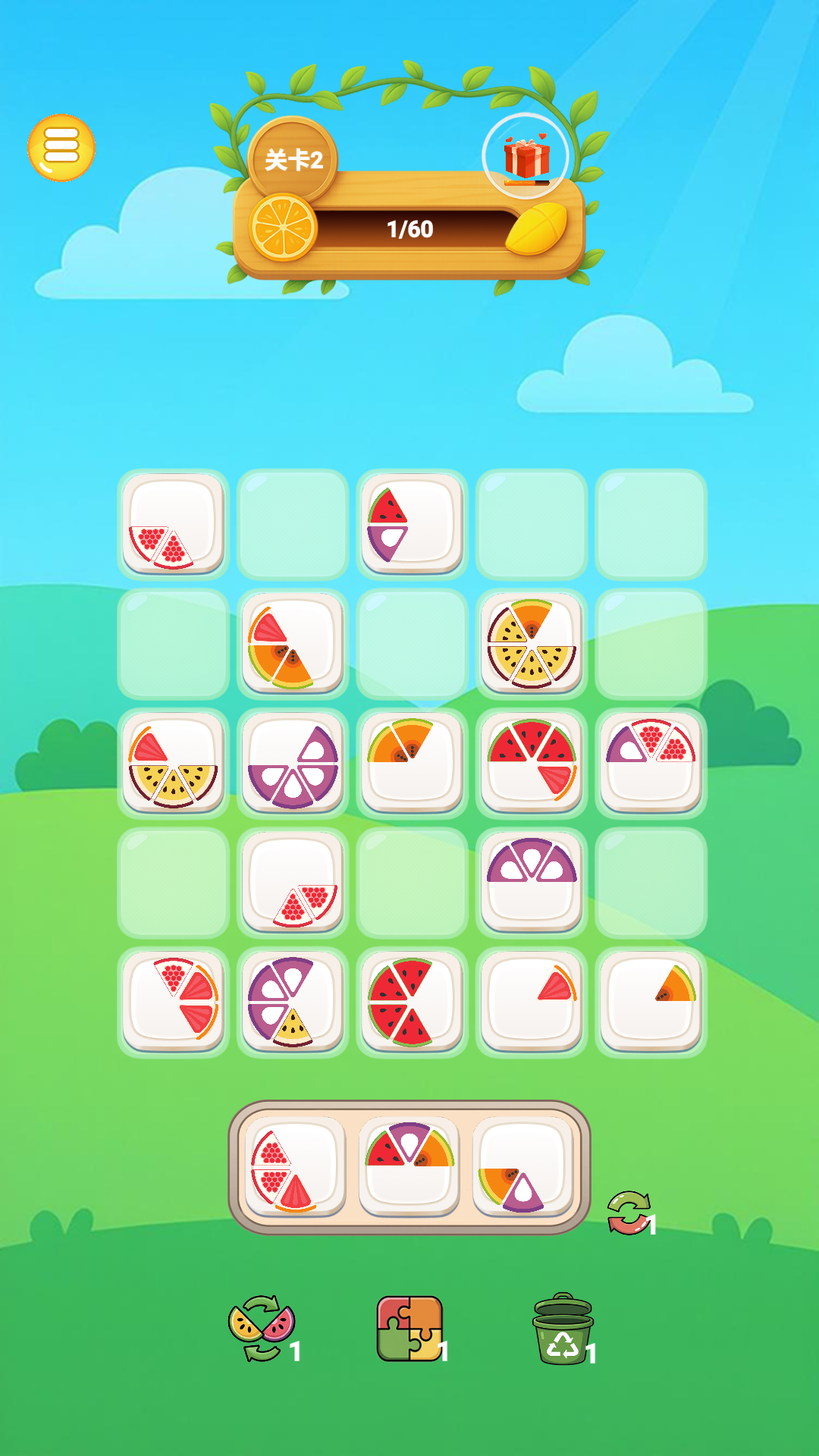This screenshot has height=1456, width=819.
Task: Use the puzzle piece power-up
Action: [x=409, y=1328]
